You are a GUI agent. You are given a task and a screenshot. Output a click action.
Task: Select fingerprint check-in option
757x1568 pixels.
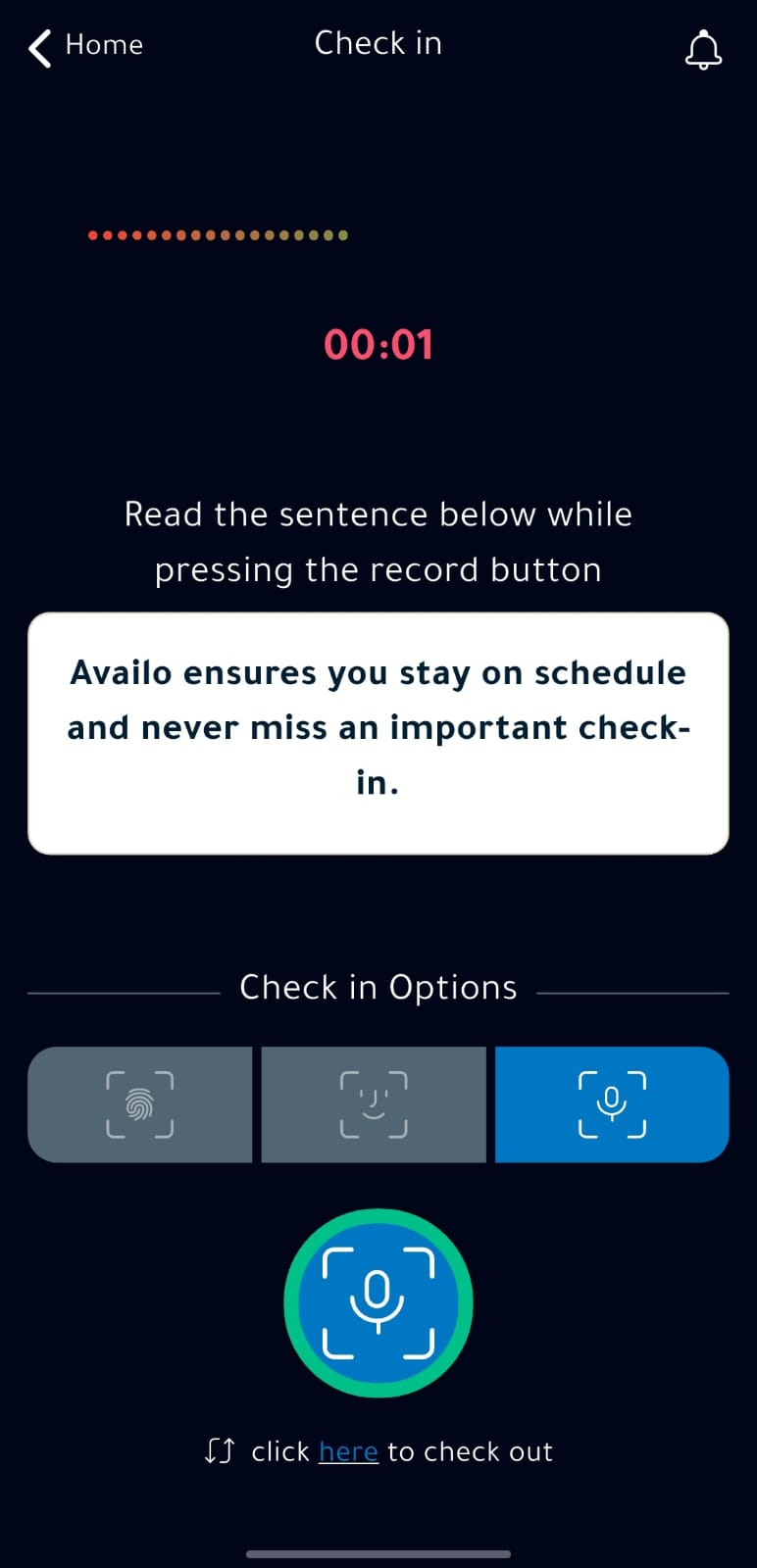pos(140,1104)
